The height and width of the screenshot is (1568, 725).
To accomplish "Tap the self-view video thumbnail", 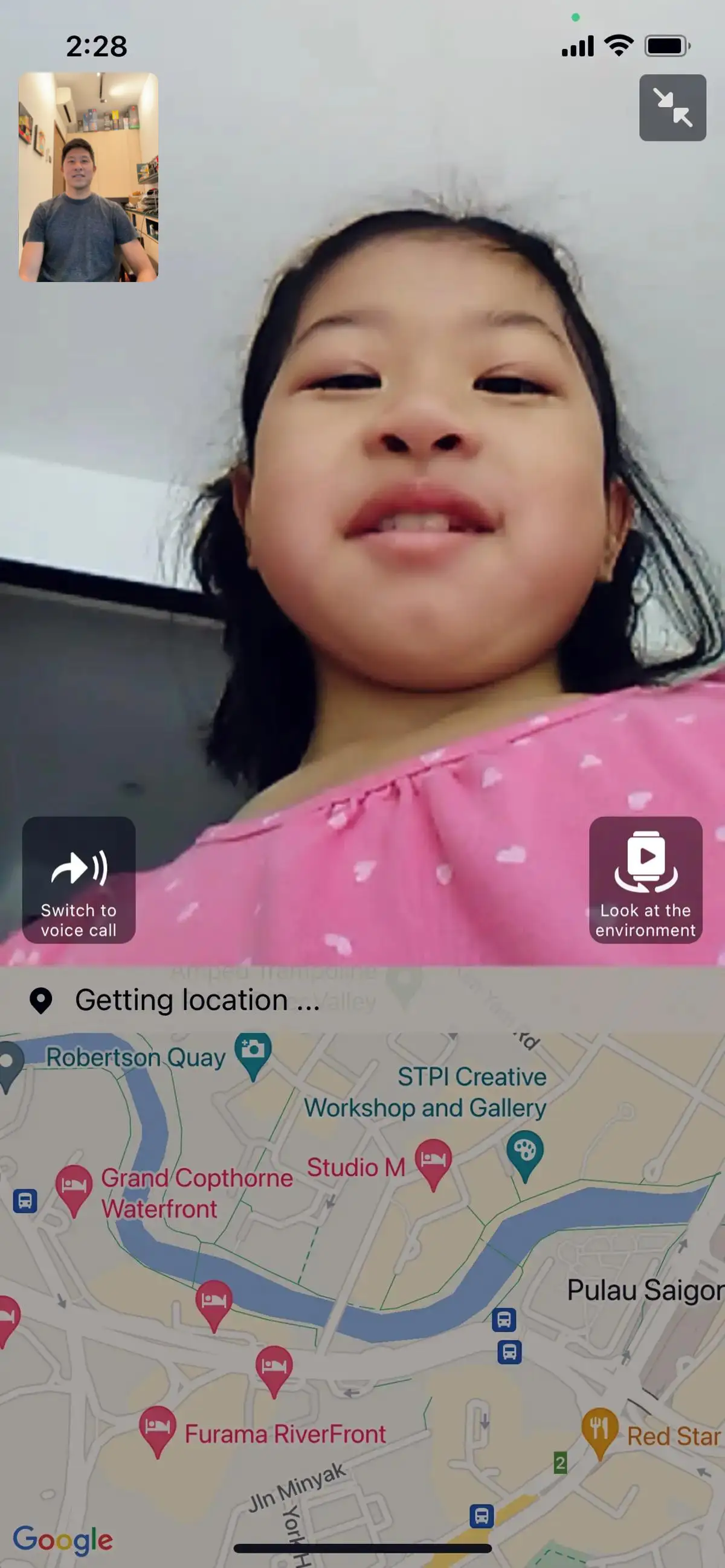I will tap(88, 176).
